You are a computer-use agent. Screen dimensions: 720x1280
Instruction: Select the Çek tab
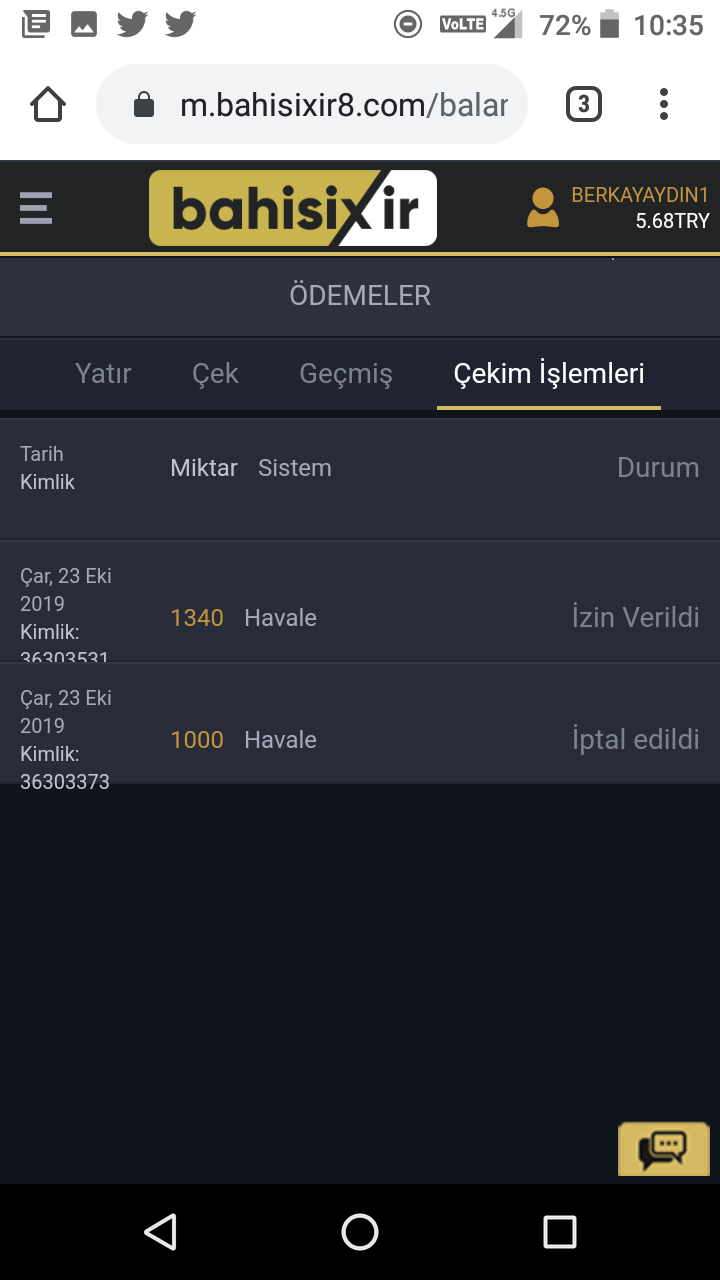tap(214, 373)
